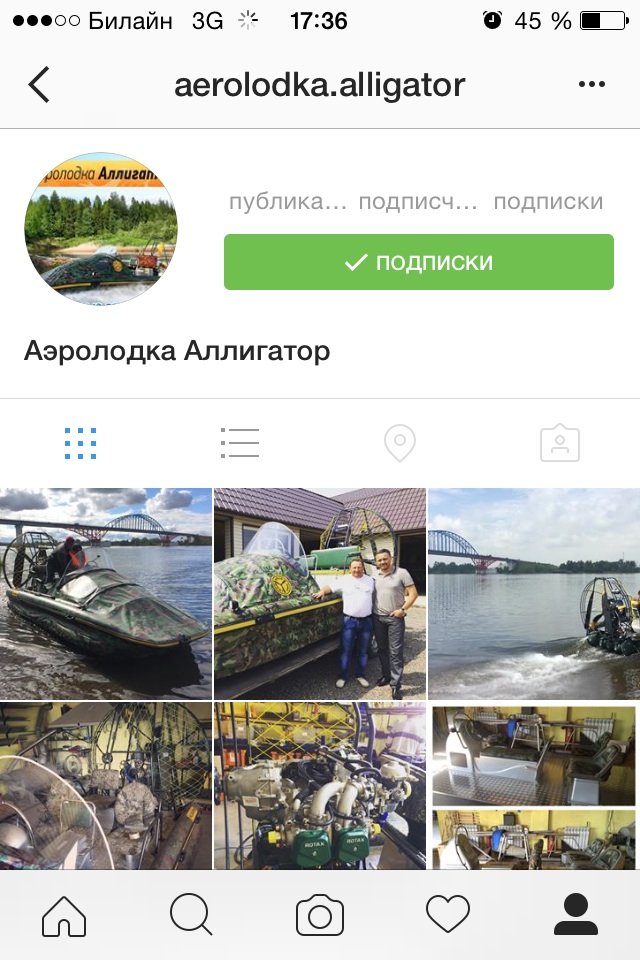Go to the home feed tab
The image size is (640, 960).
coord(62,916)
